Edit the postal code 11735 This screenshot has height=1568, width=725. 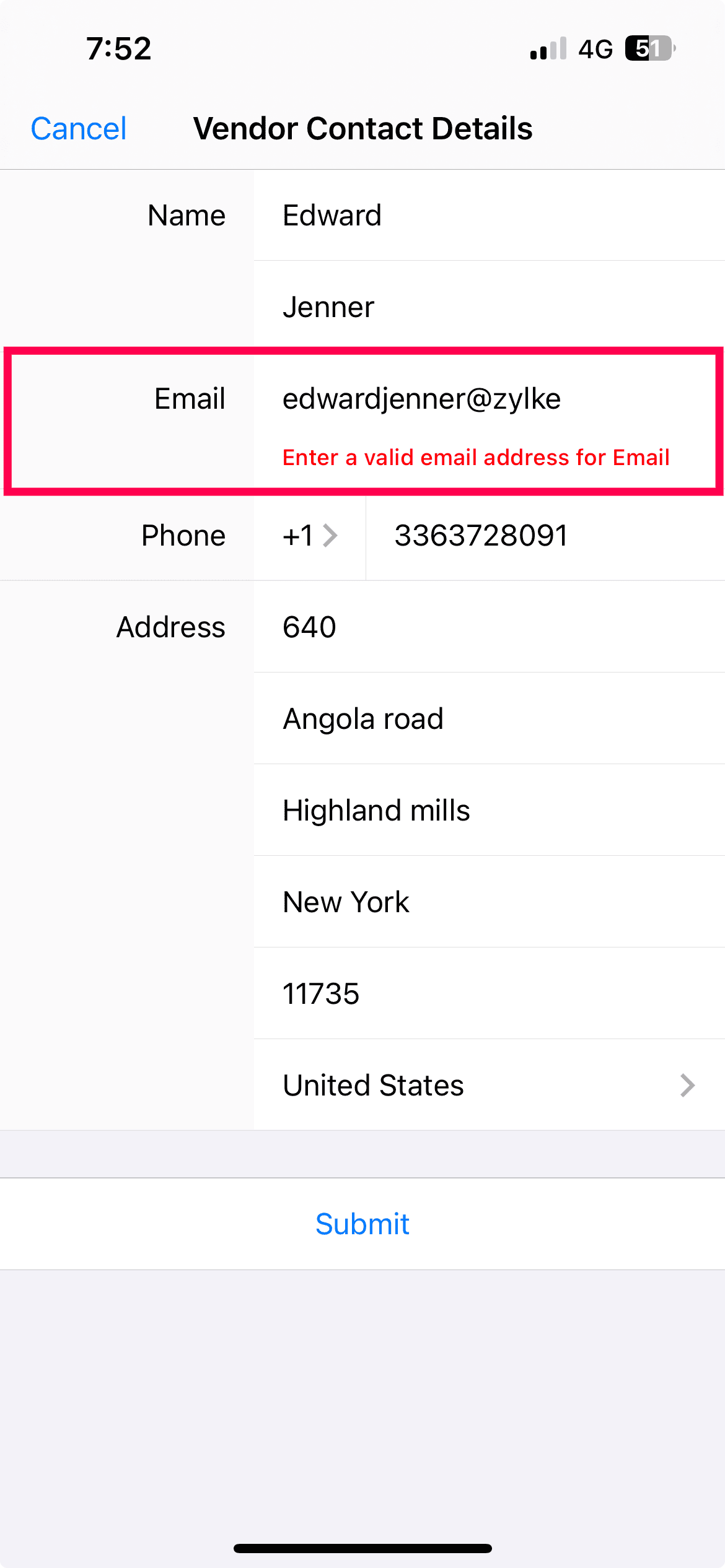tap(490, 993)
